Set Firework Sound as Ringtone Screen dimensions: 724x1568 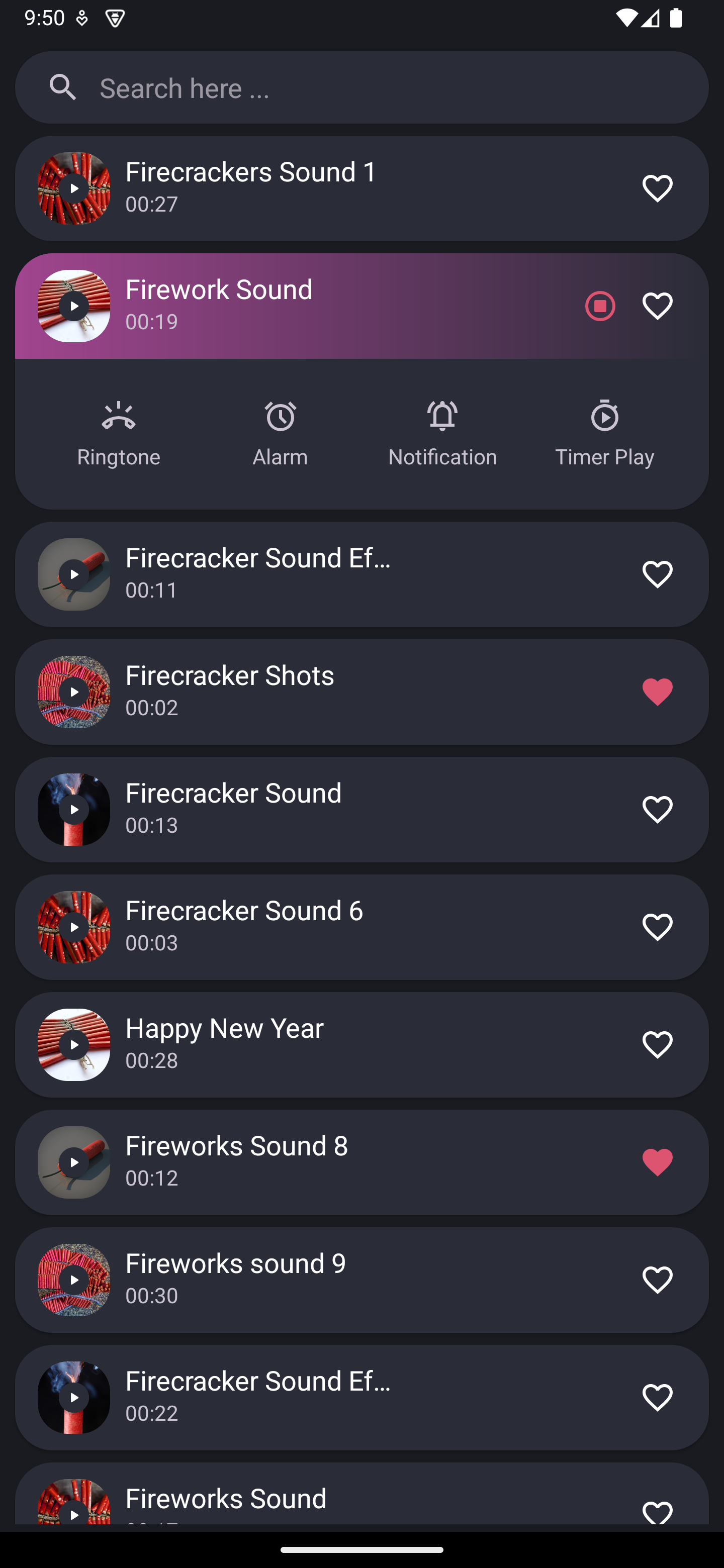[119, 434]
